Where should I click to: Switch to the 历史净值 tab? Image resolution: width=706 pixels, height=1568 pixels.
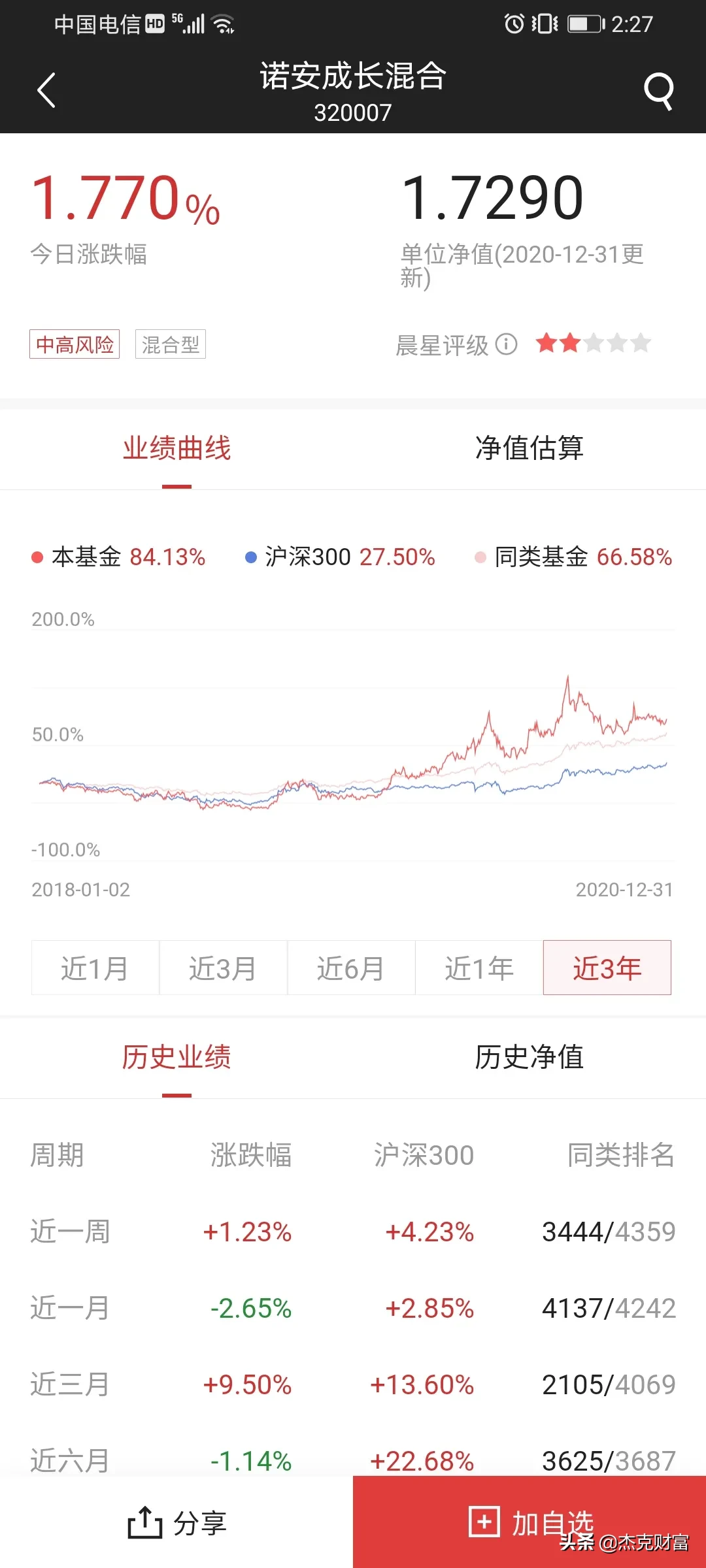529,1057
